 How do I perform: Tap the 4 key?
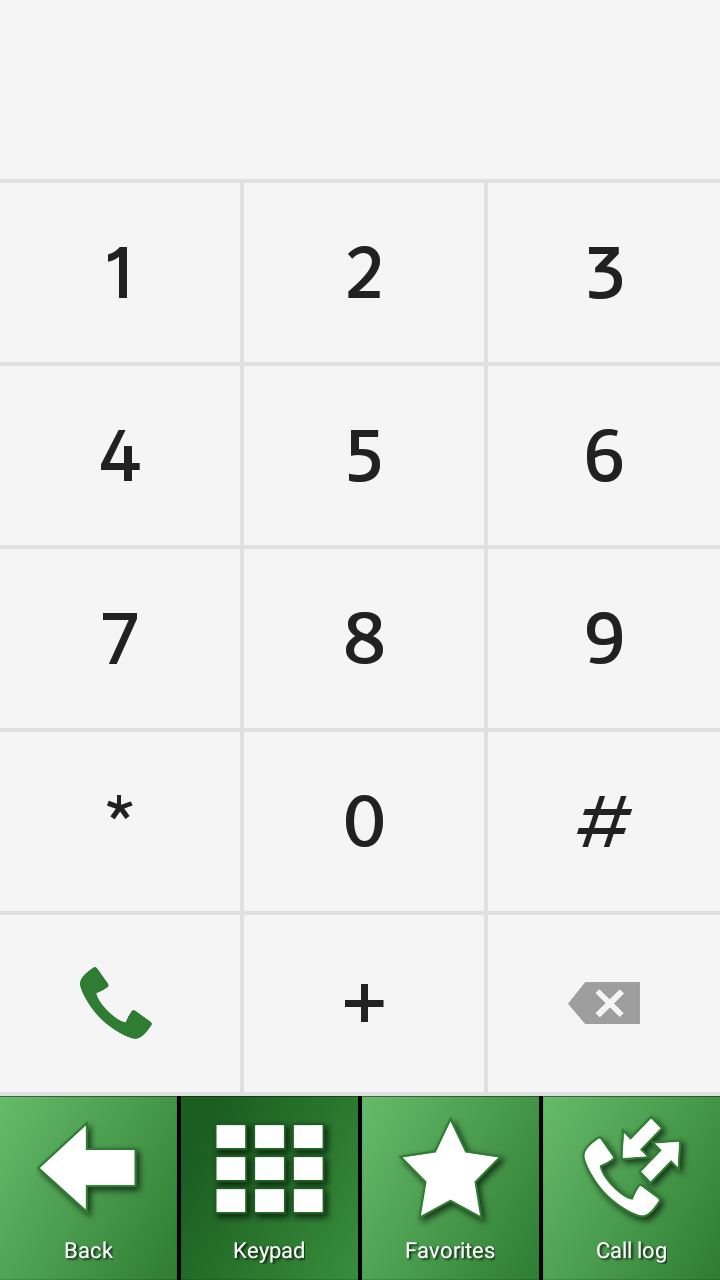point(120,456)
